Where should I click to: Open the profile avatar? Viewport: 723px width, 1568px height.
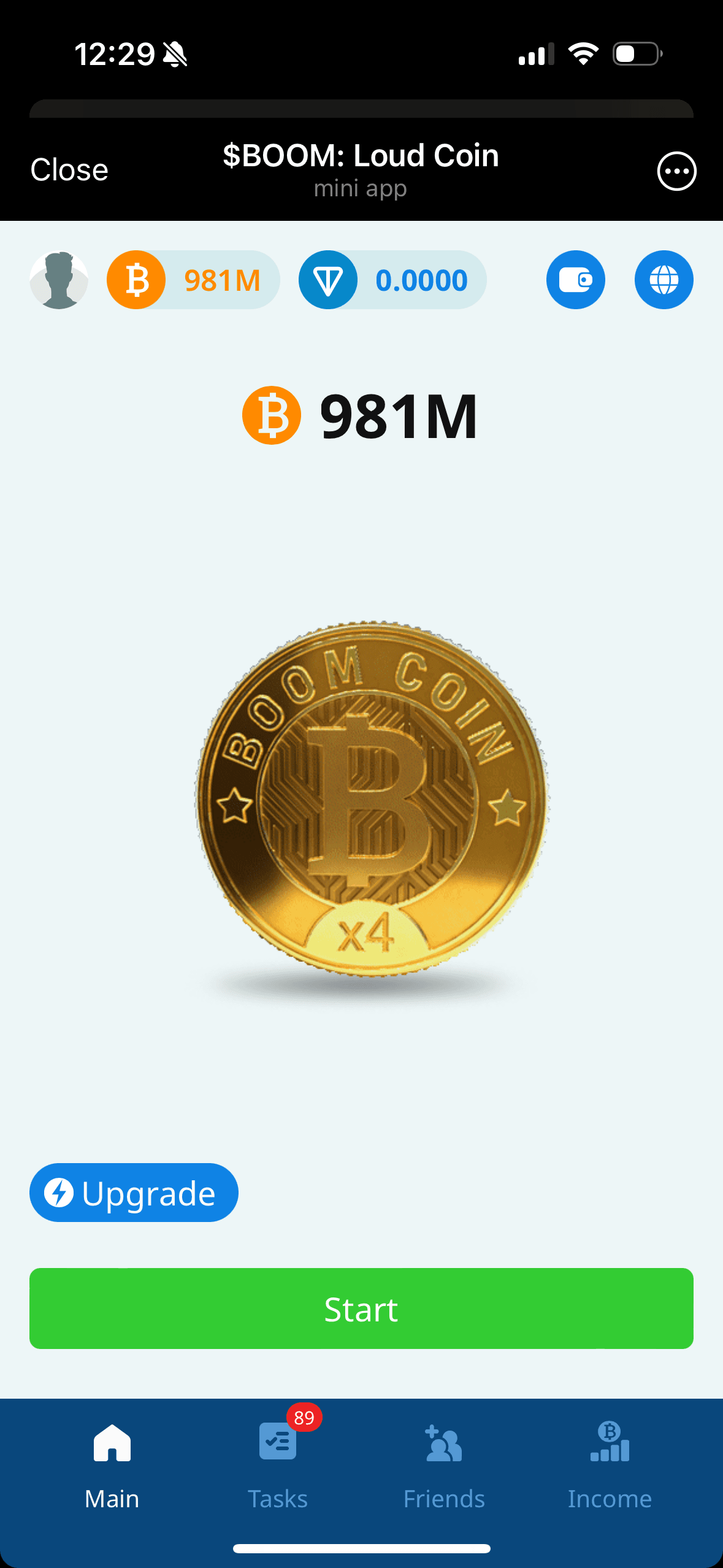(x=59, y=280)
